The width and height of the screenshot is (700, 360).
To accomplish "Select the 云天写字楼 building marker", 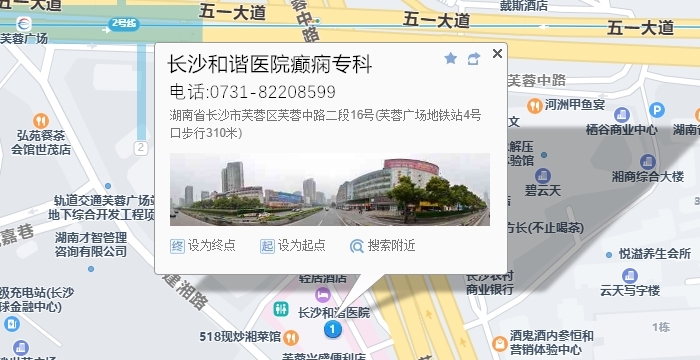I will pyautogui.click(x=629, y=276).
